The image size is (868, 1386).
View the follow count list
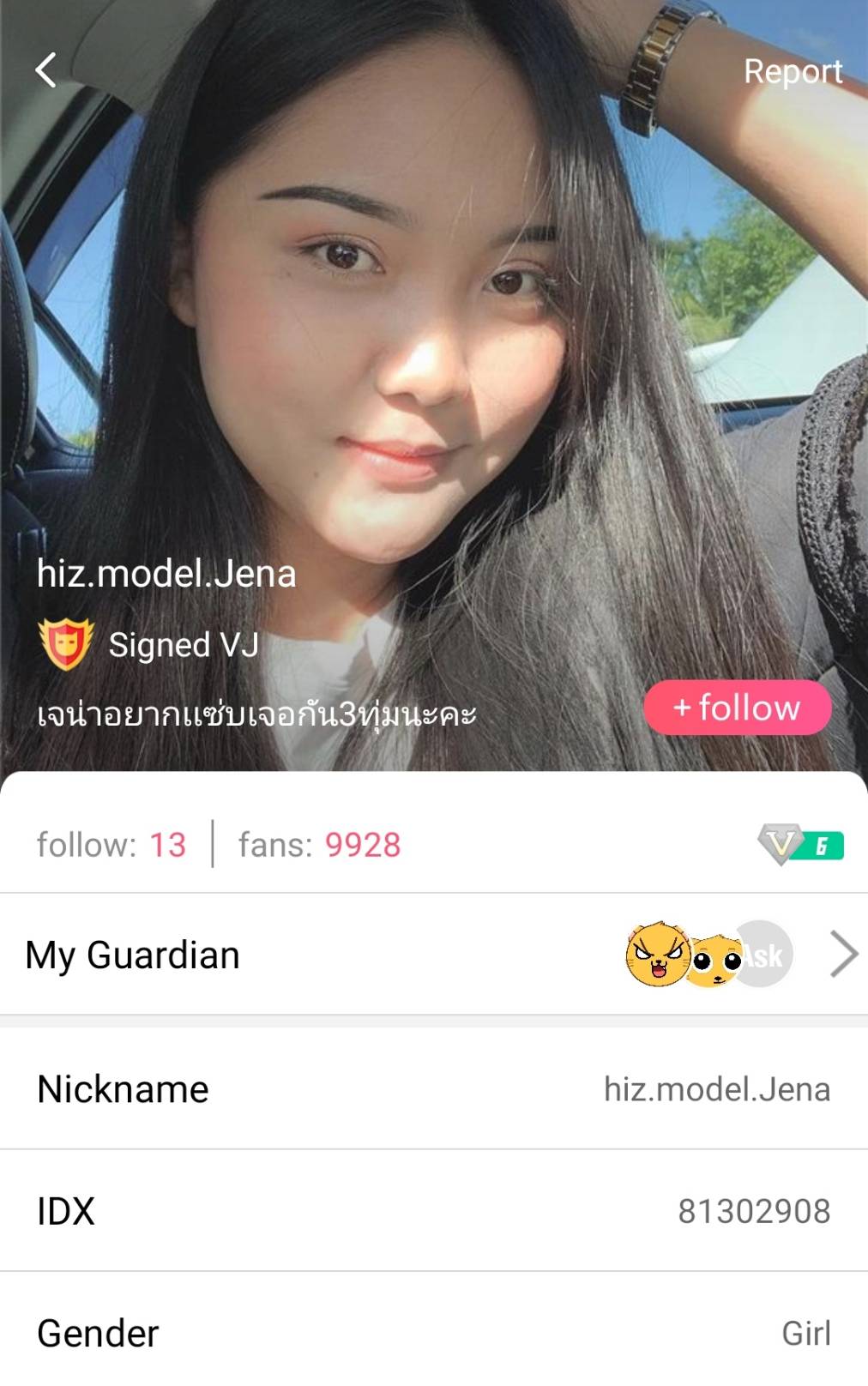[112, 845]
